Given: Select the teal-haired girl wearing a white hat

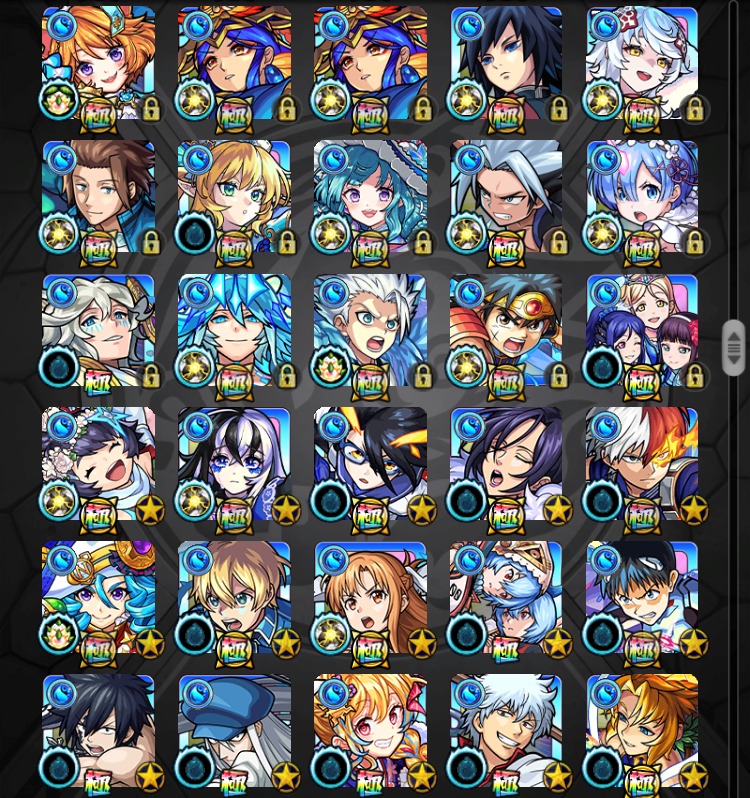Looking at the screenshot, I should point(370,196).
